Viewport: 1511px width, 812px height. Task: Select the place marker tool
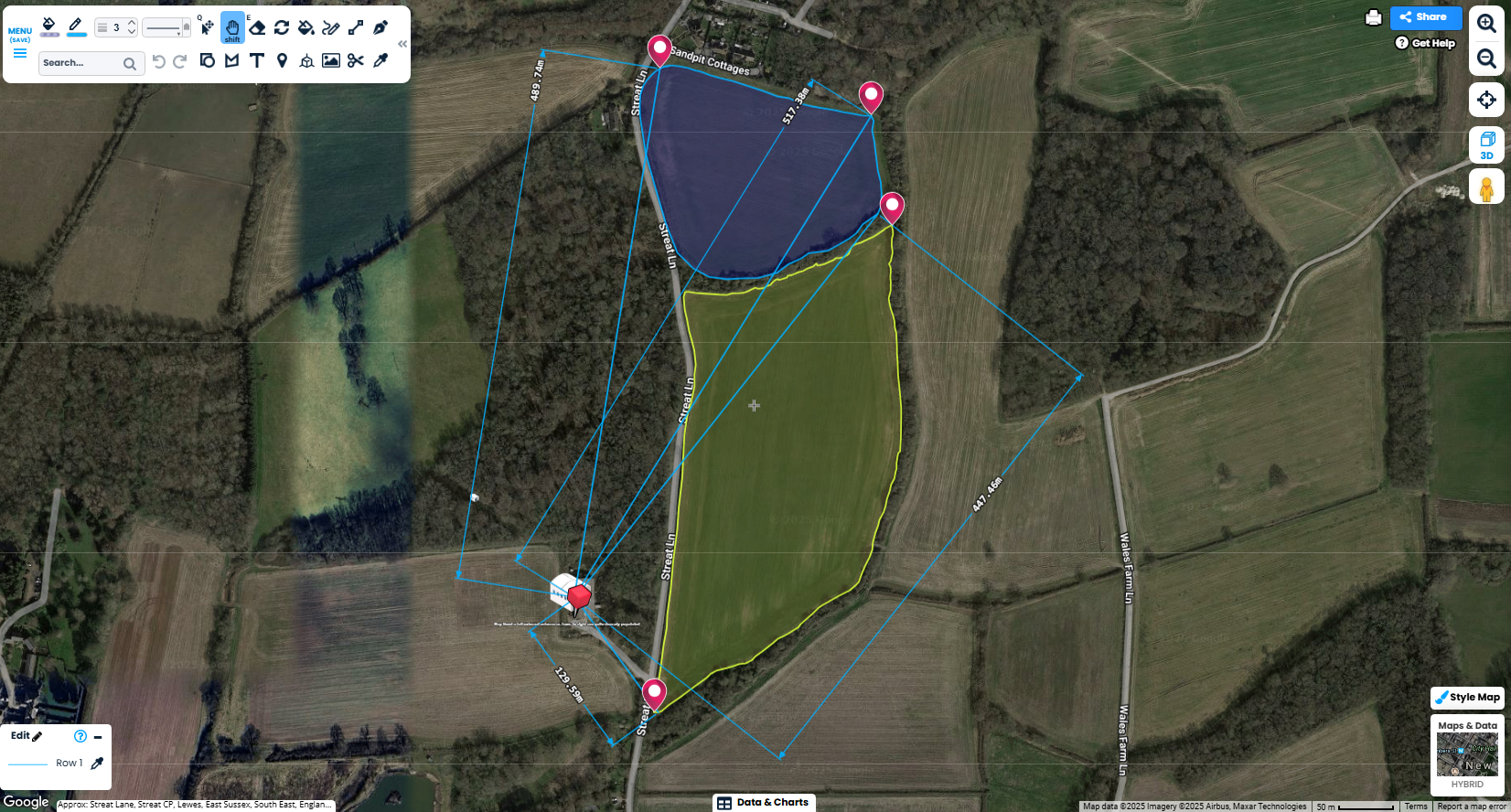[x=282, y=60]
